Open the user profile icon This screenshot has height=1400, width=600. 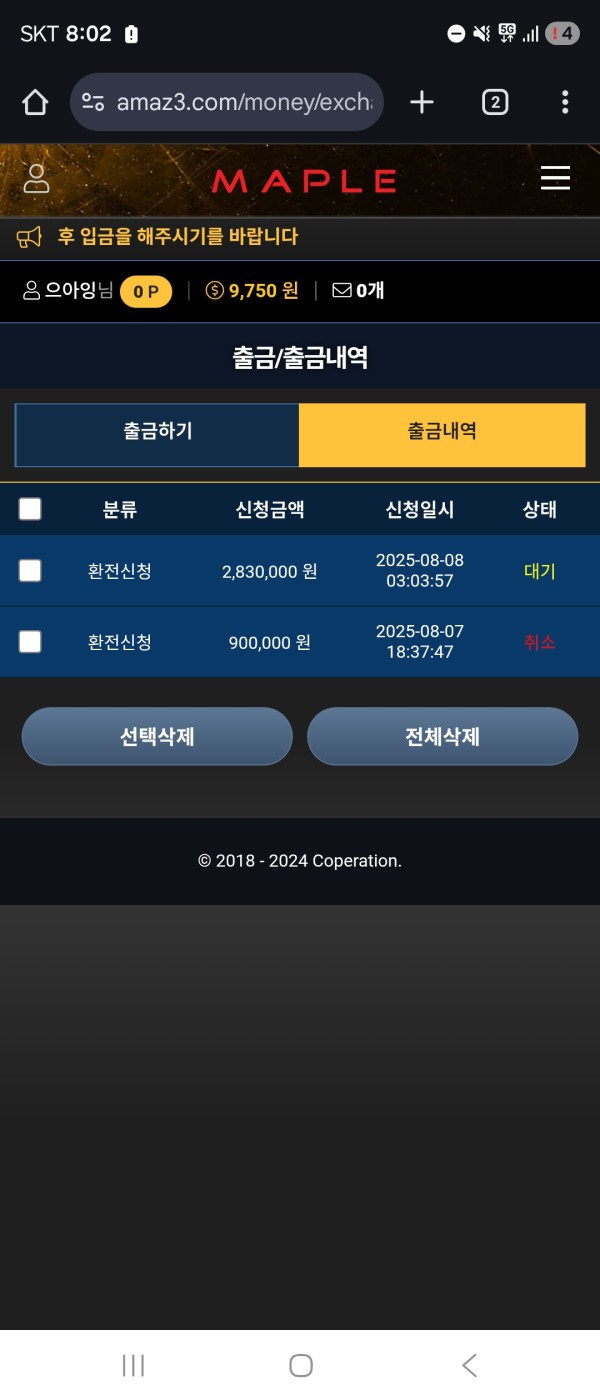point(36,179)
